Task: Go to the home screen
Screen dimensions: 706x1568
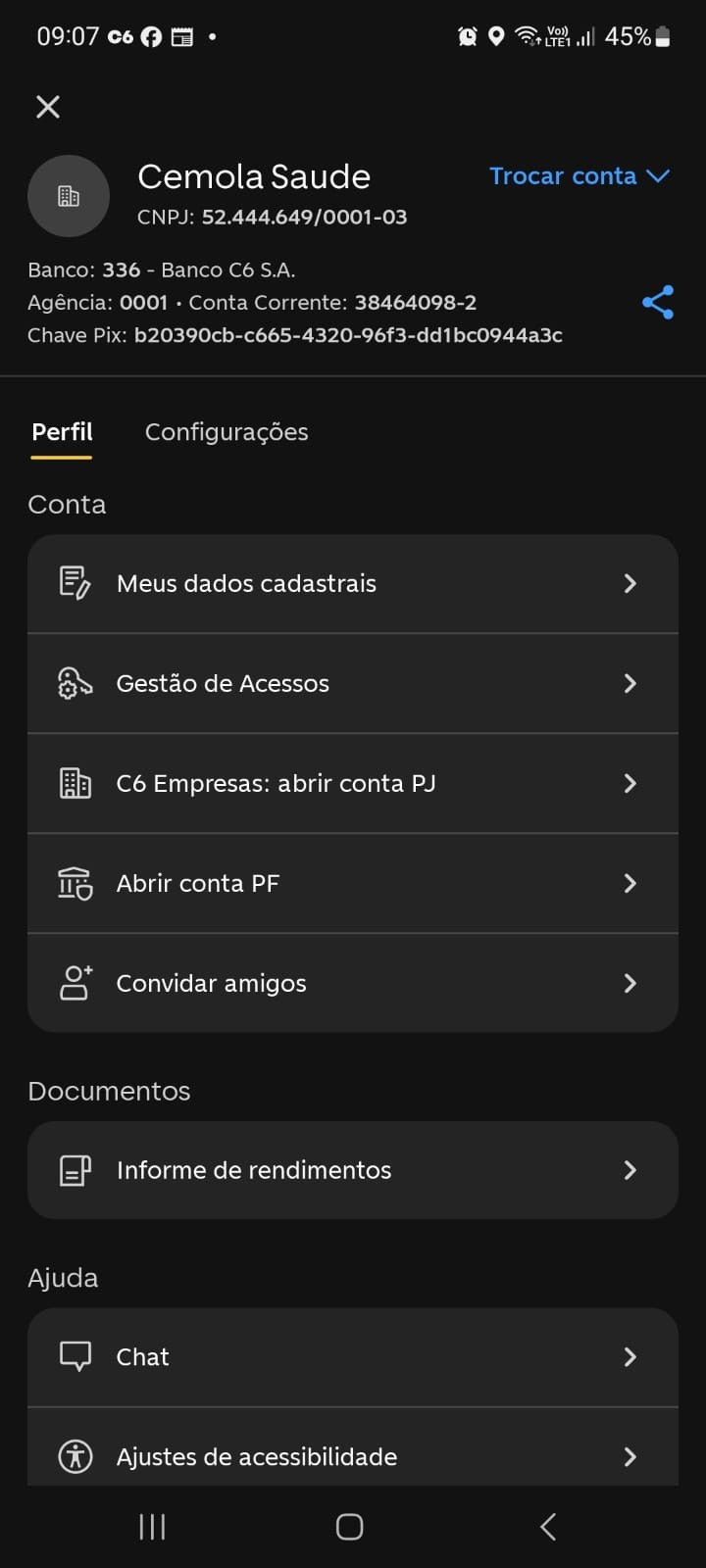Action: (350, 1526)
